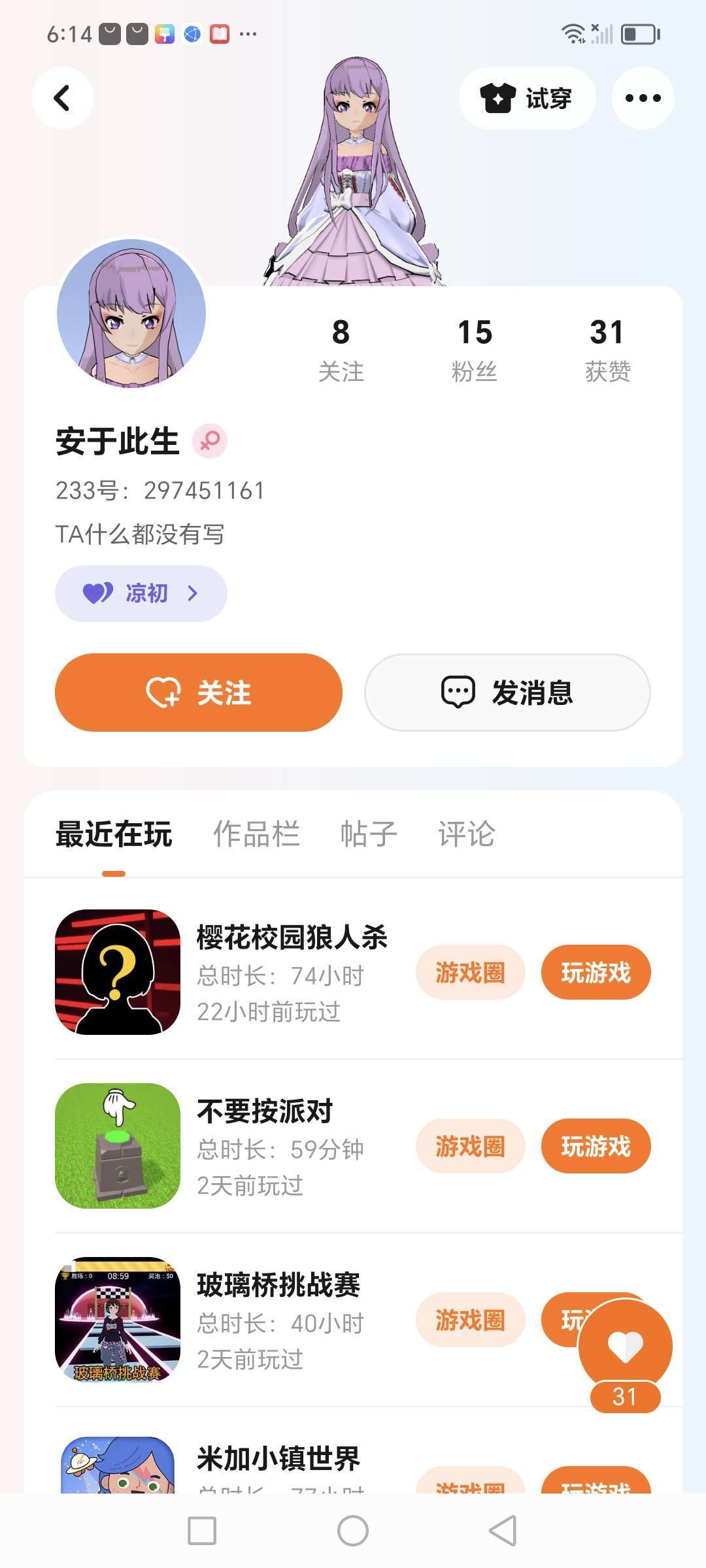Open the 安于此生 profile avatar
This screenshot has height=1568, width=706.
pos(131,314)
